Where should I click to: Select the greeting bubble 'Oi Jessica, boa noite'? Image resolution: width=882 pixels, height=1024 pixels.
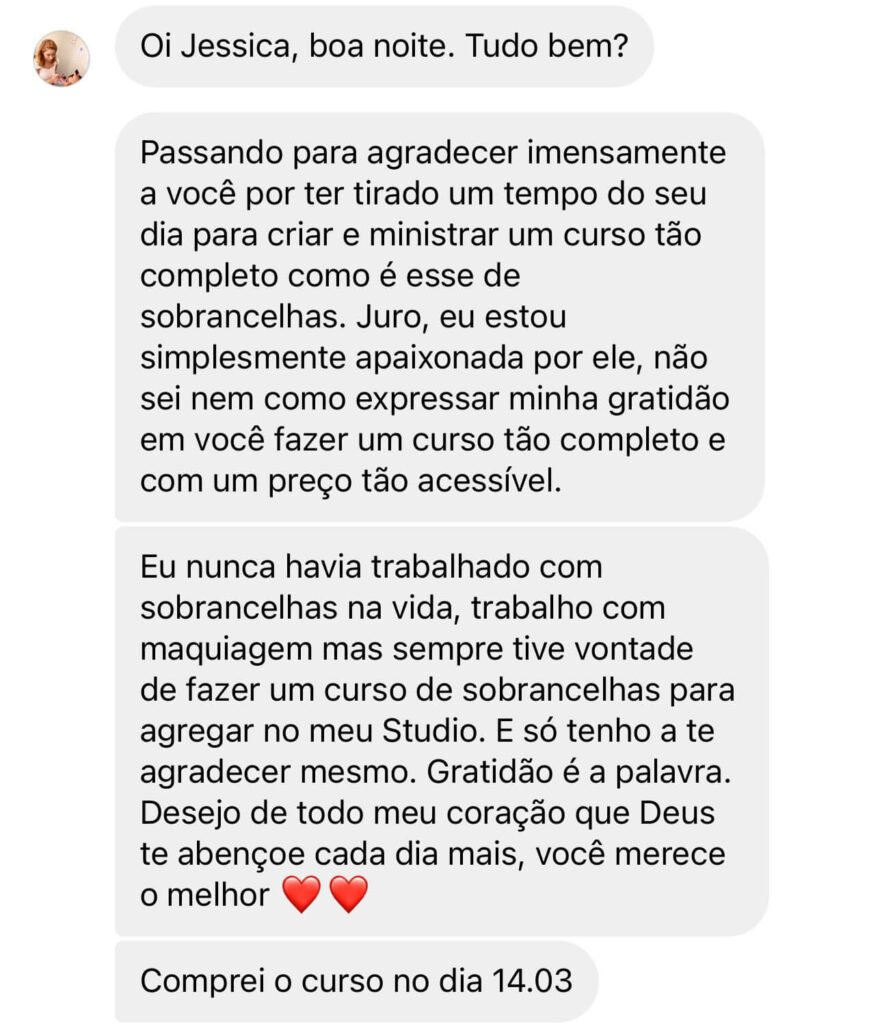tap(386, 45)
